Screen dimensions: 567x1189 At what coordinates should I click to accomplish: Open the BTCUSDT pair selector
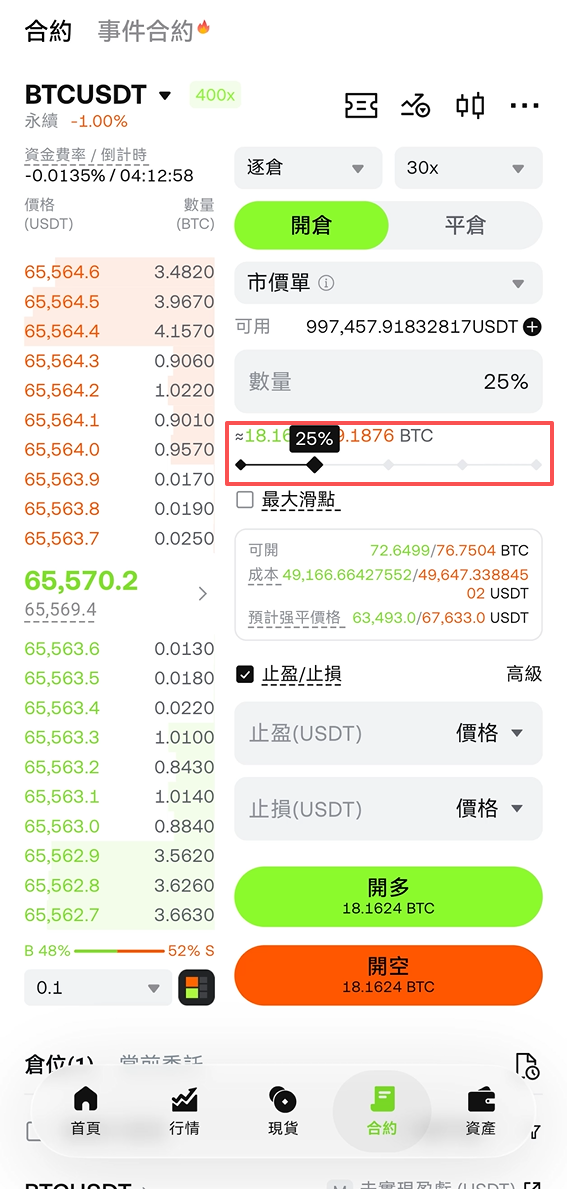(x=99, y=95)
